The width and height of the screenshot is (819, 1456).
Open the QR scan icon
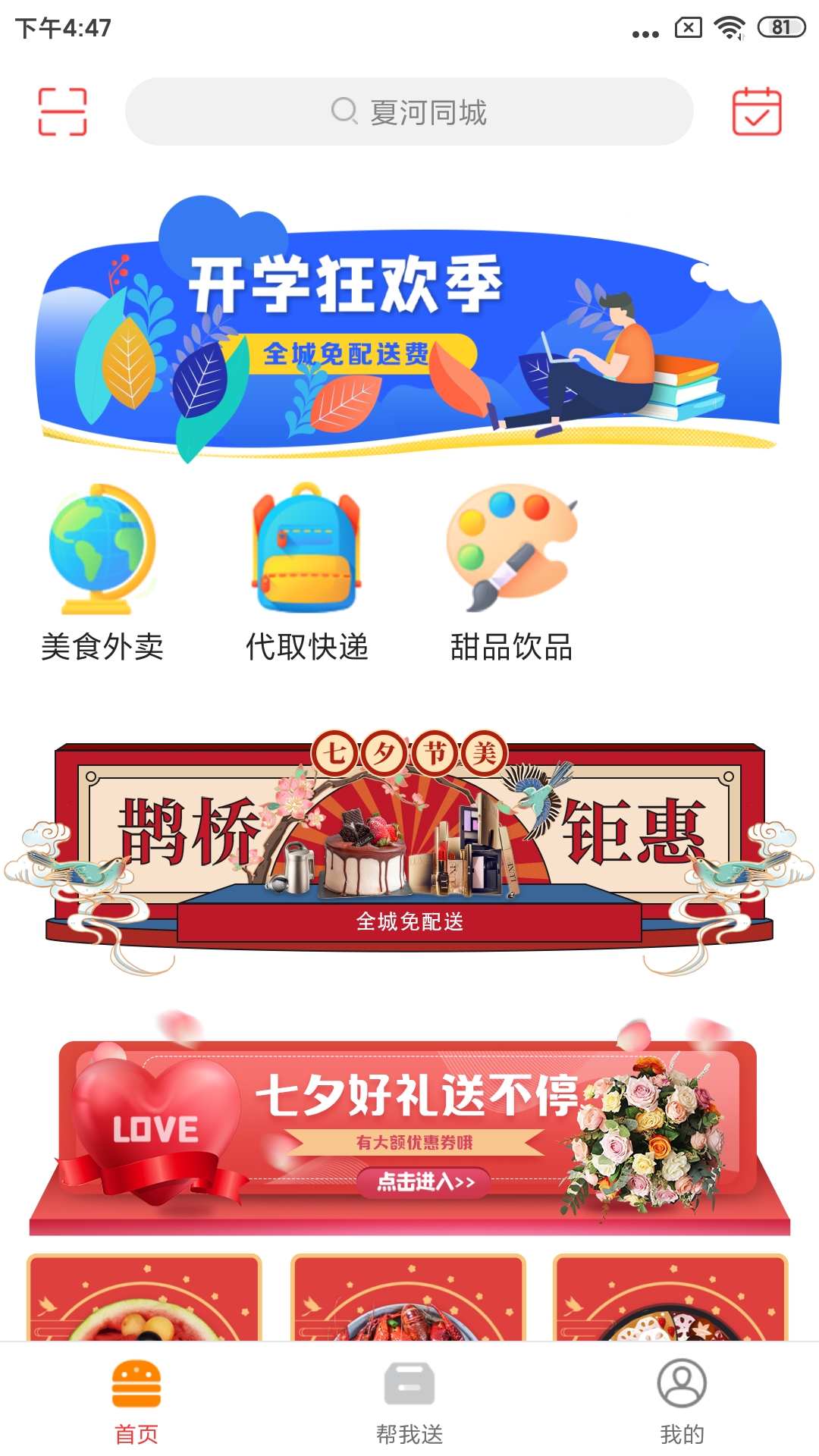click(62, 111)
